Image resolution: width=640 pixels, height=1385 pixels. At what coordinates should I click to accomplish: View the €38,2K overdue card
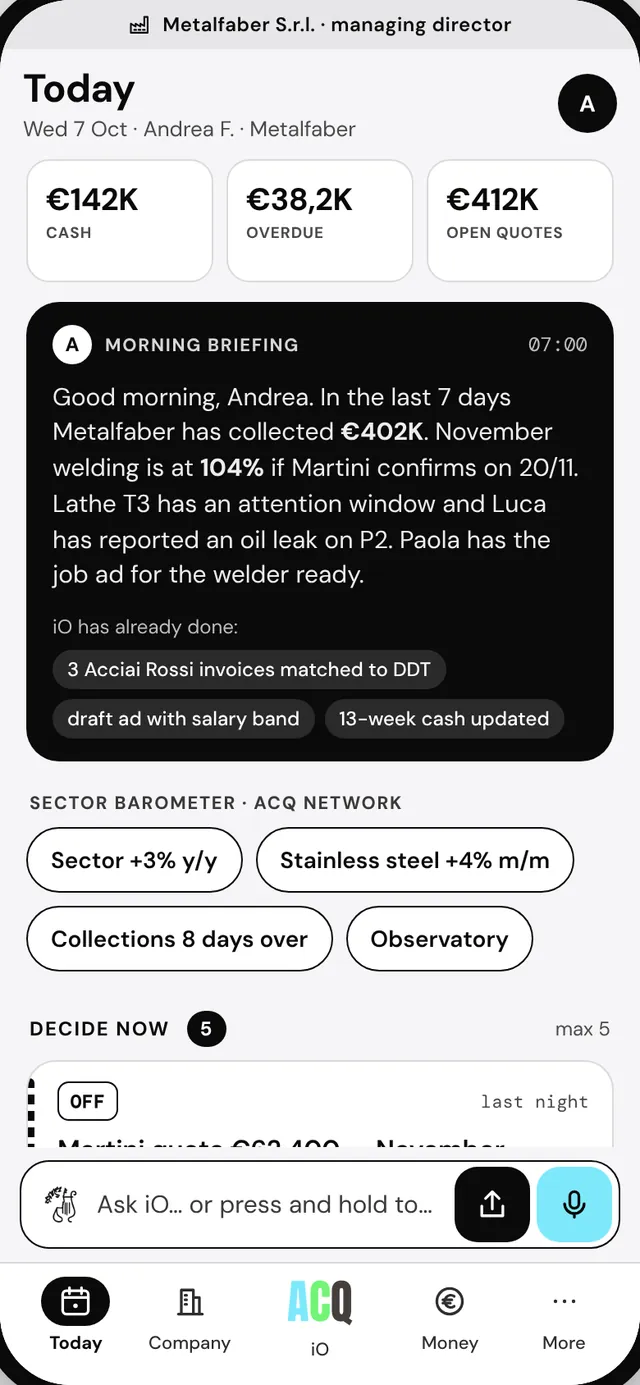[320, 220]
